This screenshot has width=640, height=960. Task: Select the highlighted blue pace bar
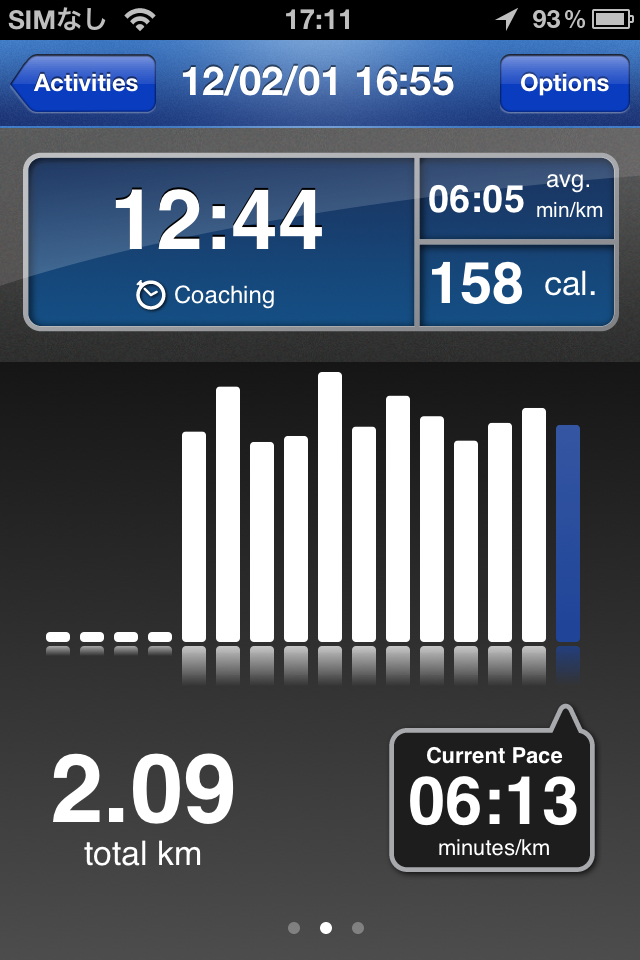(x=567, y=533)
